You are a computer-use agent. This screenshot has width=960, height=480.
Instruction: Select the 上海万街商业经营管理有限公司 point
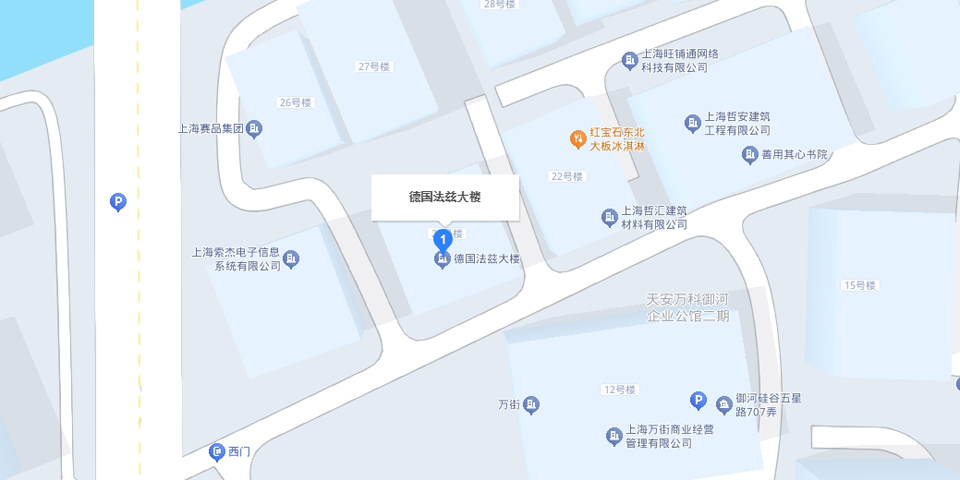[x=614, y=436]
